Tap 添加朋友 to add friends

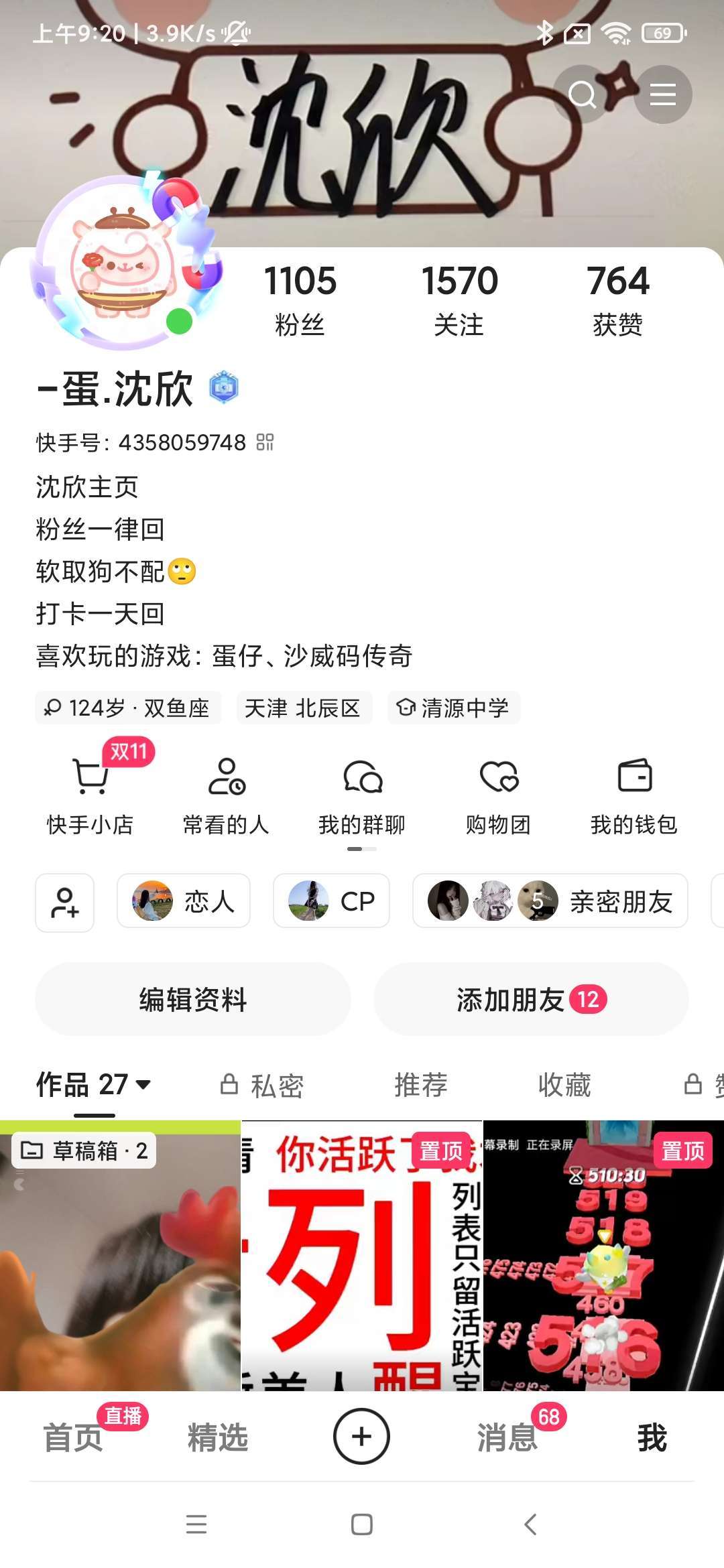[531, 999]
